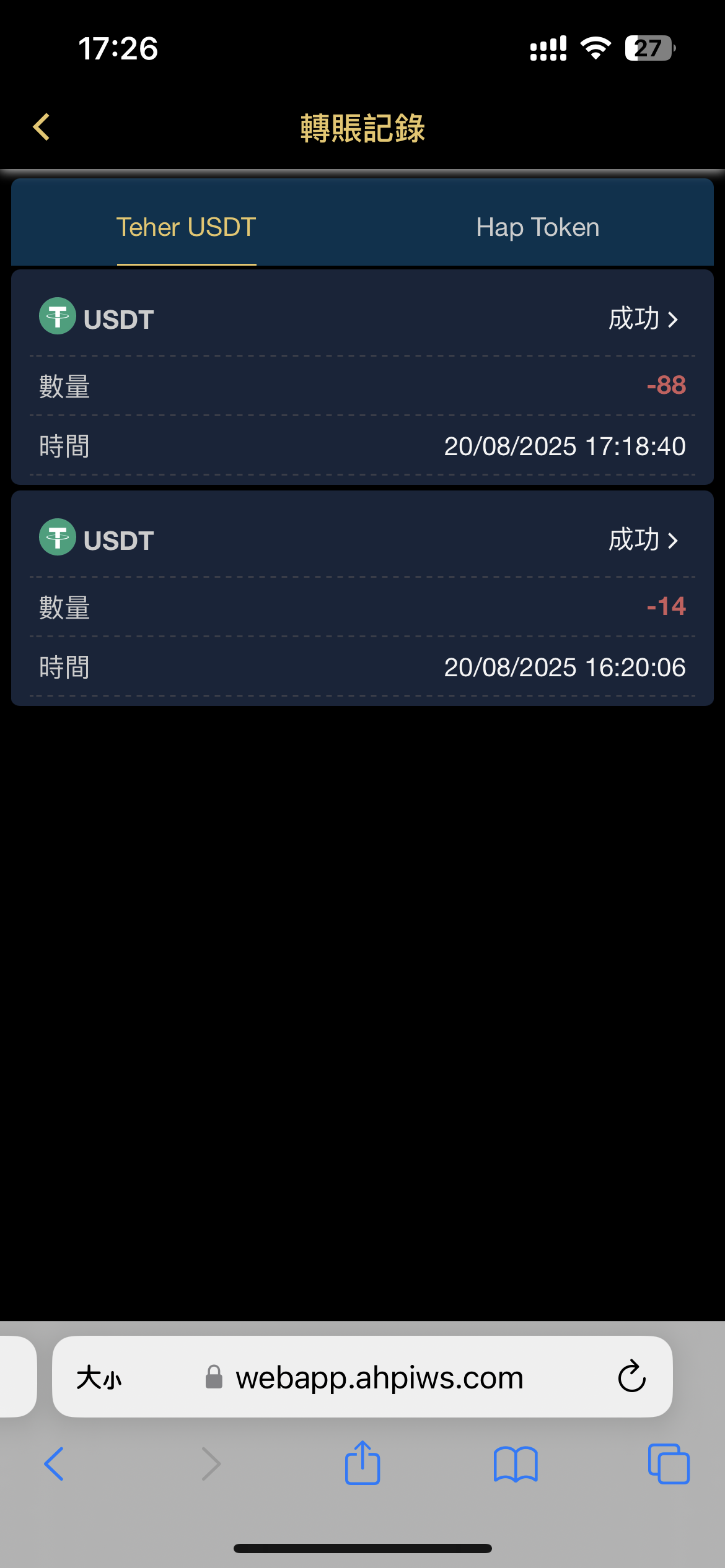
Task: Go back from the 轉賬記錄 page
Action: [x=41, y=128]
